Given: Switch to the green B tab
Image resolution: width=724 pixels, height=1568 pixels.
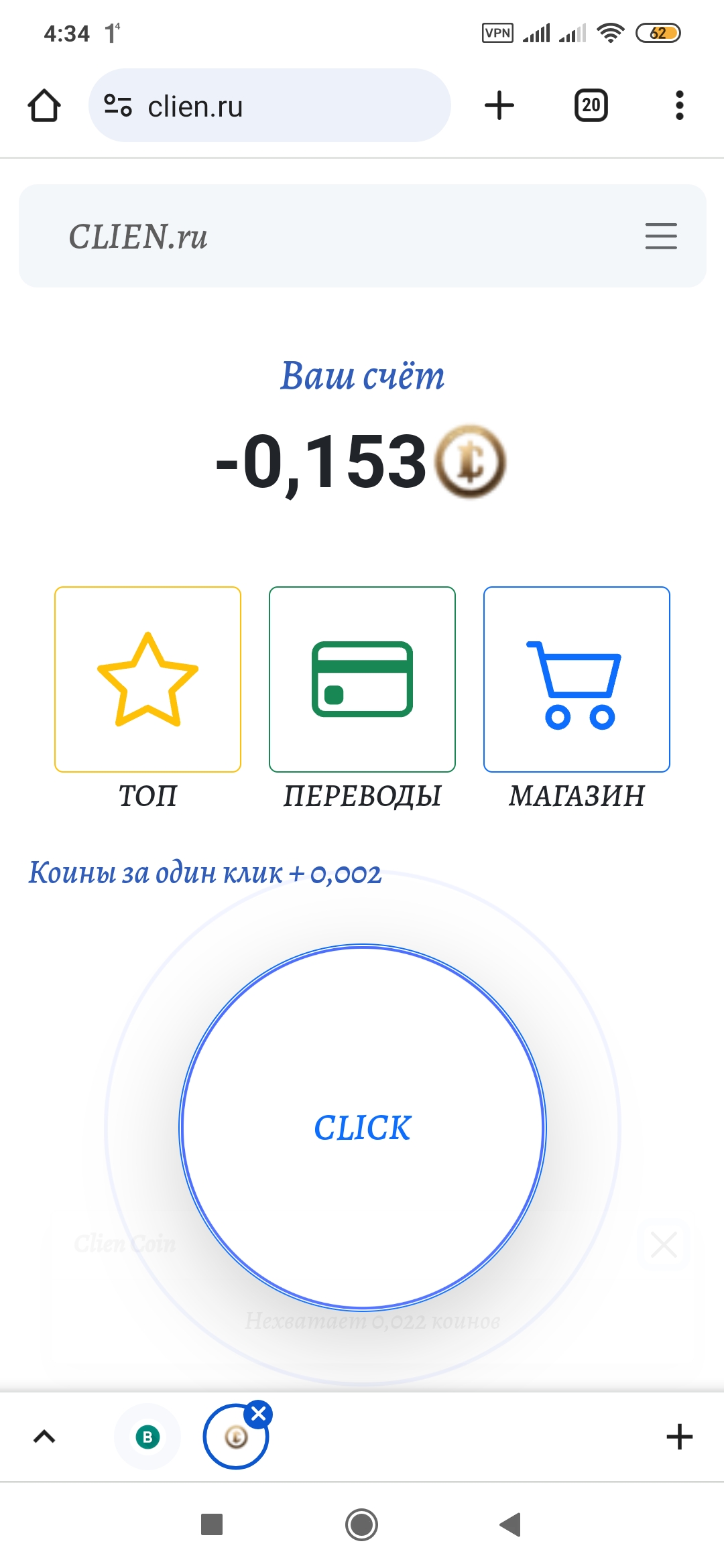Looking at the screenshot, I should (x=147, y=1437).
